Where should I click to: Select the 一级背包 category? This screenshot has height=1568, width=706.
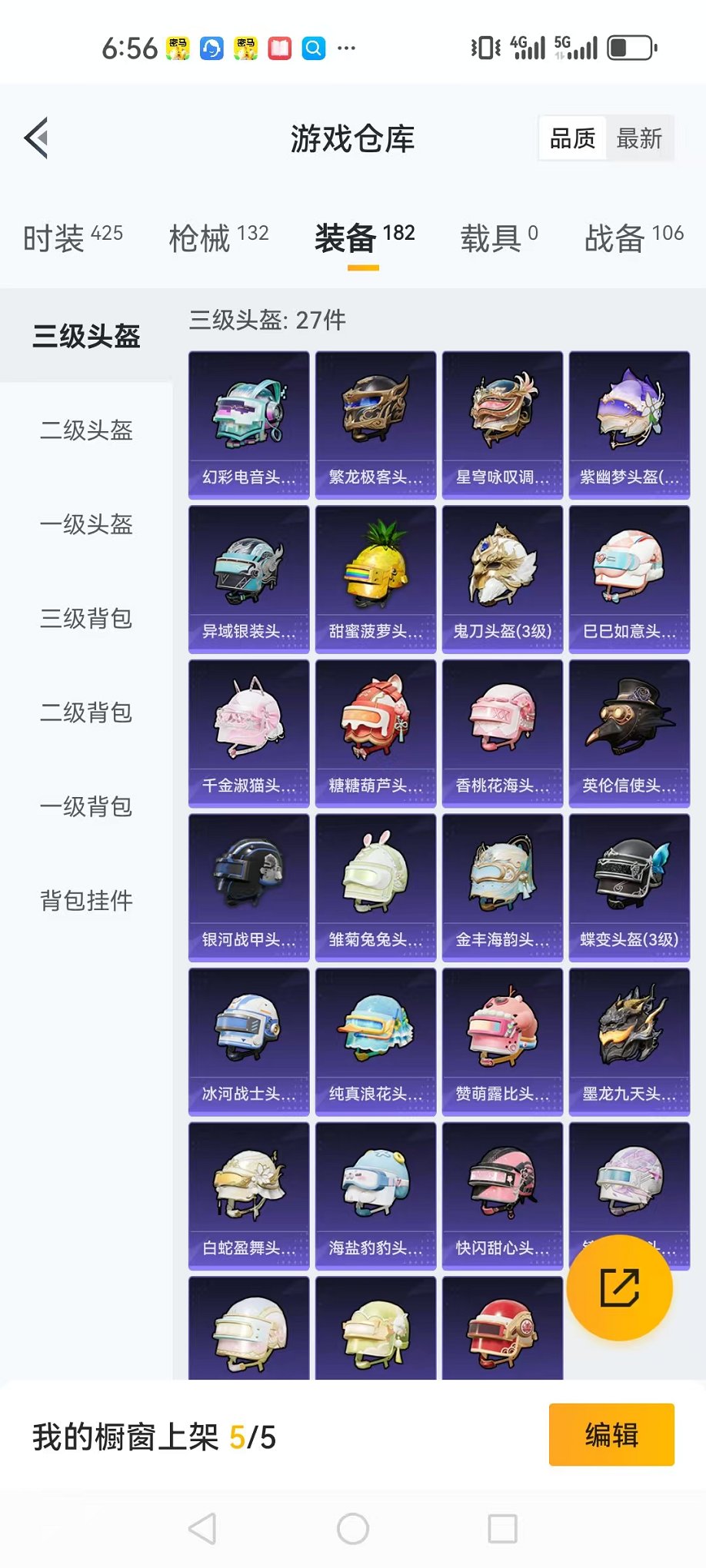(86, 807)
